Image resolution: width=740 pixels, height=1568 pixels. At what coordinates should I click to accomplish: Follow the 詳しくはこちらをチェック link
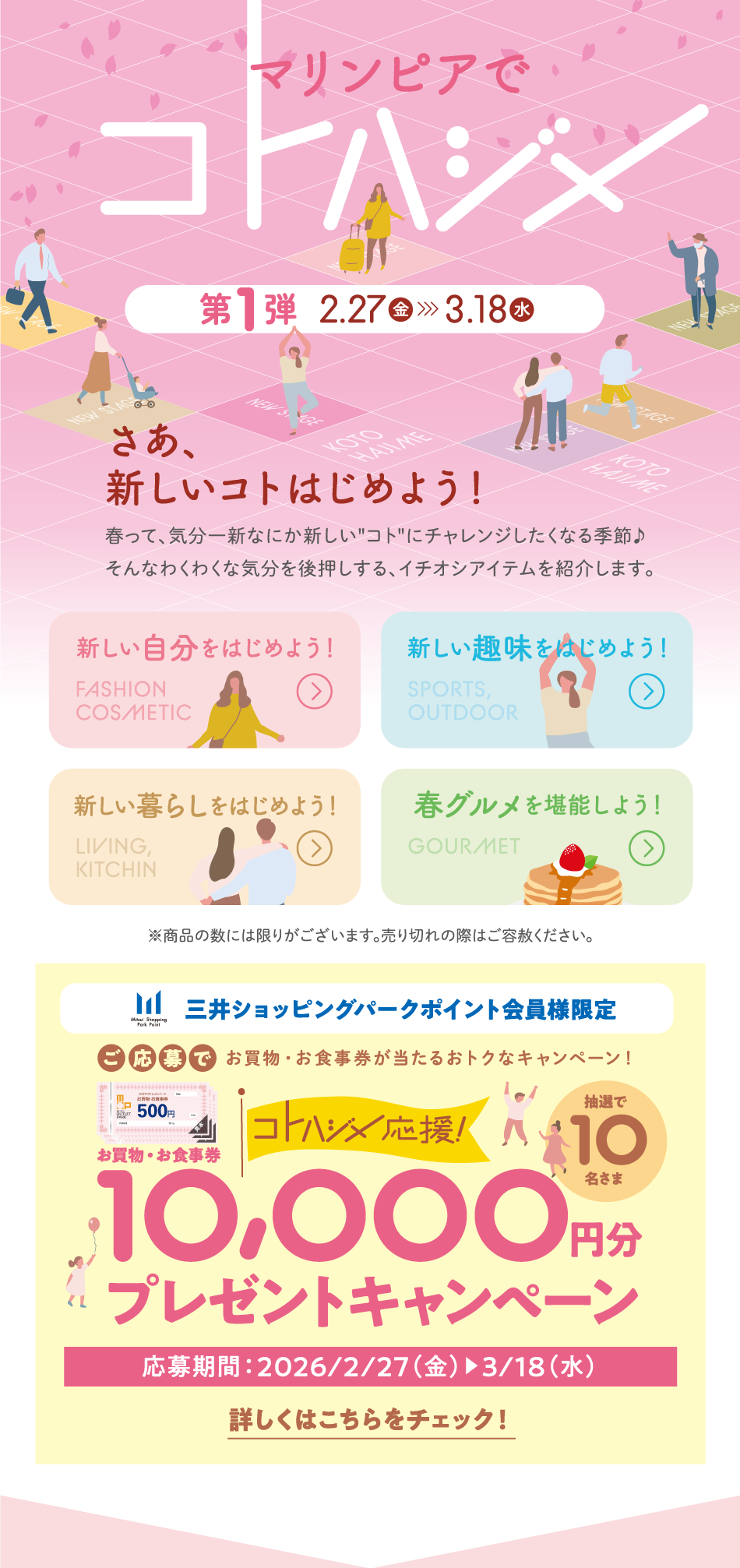tap(371, 1419)
